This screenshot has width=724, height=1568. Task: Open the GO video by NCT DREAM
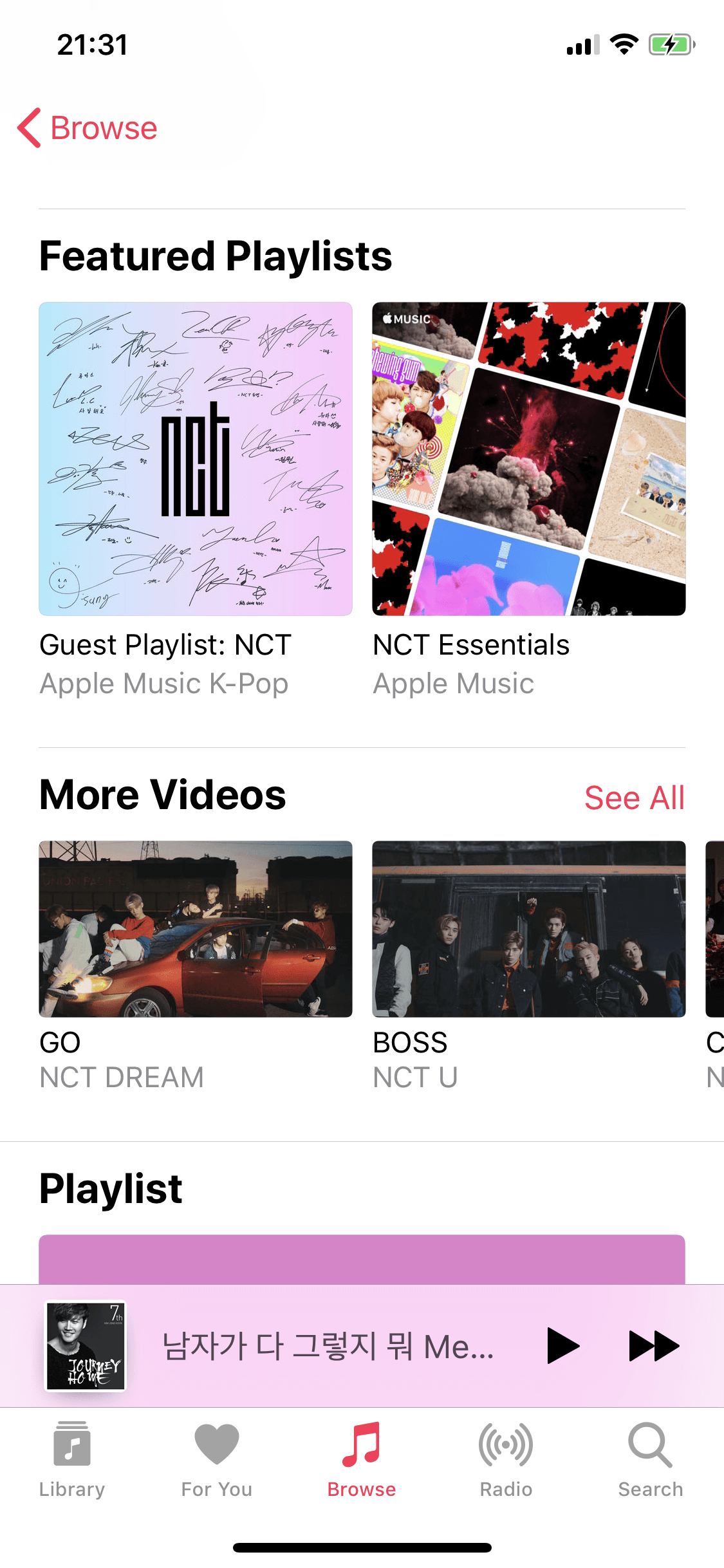tap(196, 929)
